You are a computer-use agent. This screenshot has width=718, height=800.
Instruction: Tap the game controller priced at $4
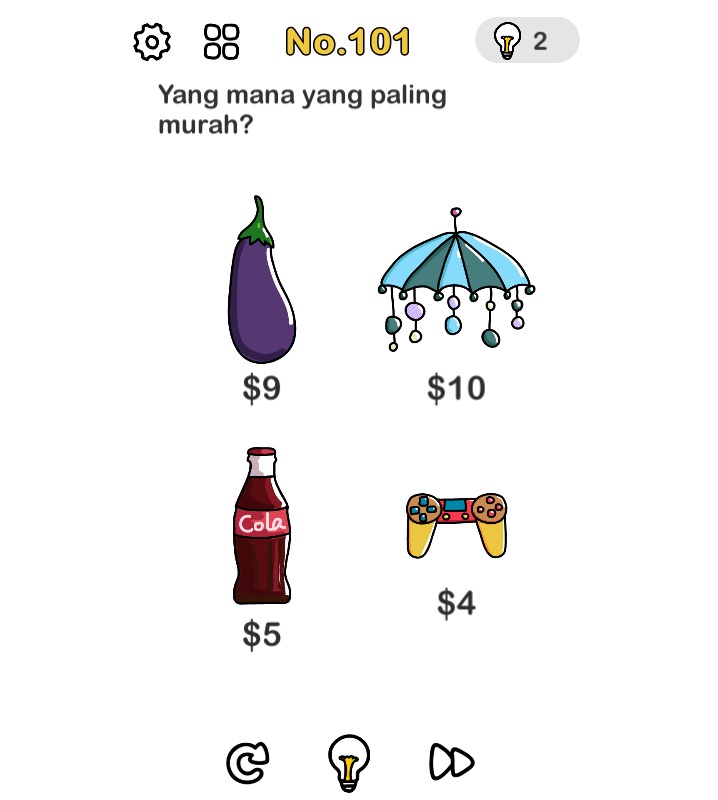click(x=456, y=523)
